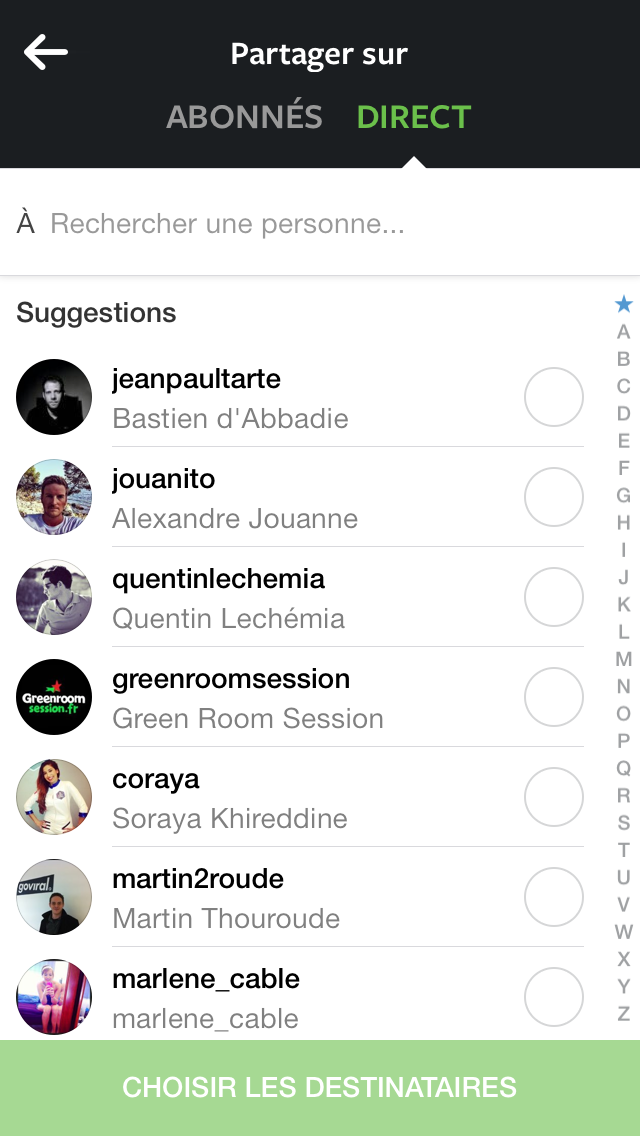Viewport: 640px width, 1136px height.
Task: Jump to the star section in the index
Action: tap(624, 304)
